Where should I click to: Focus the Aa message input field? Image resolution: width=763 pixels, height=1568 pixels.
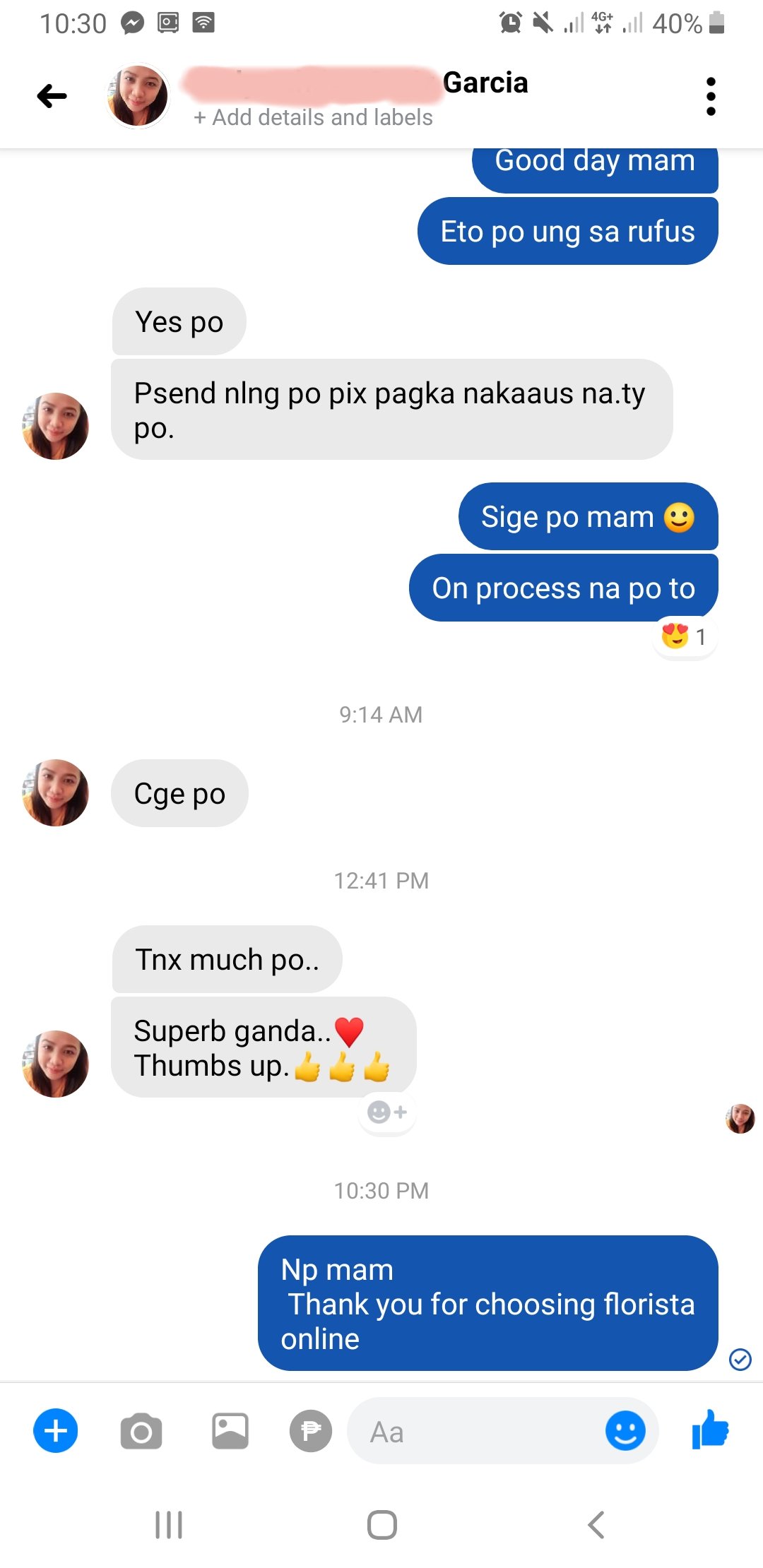[x=473, y=1432]
